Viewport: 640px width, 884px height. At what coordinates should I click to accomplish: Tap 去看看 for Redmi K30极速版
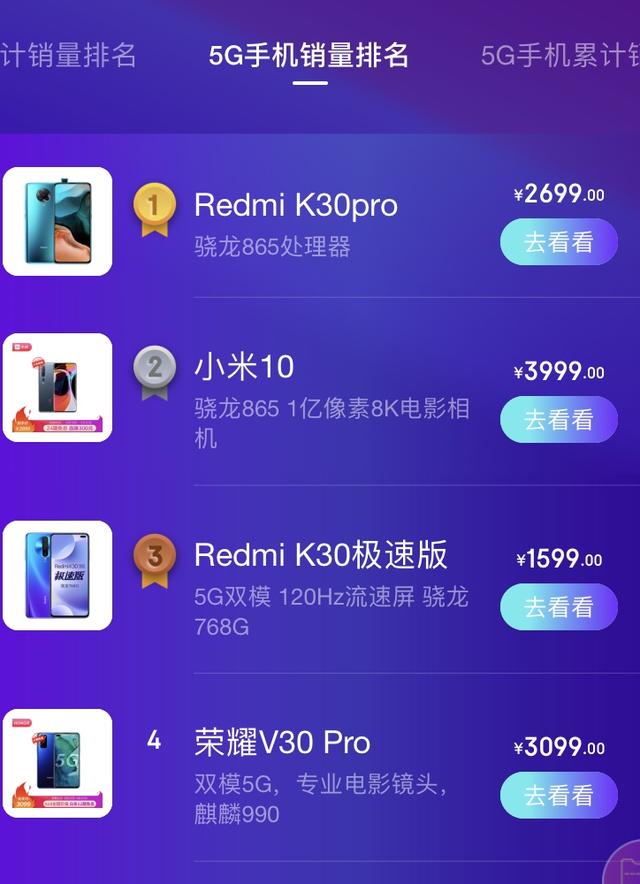coord(559,607)
